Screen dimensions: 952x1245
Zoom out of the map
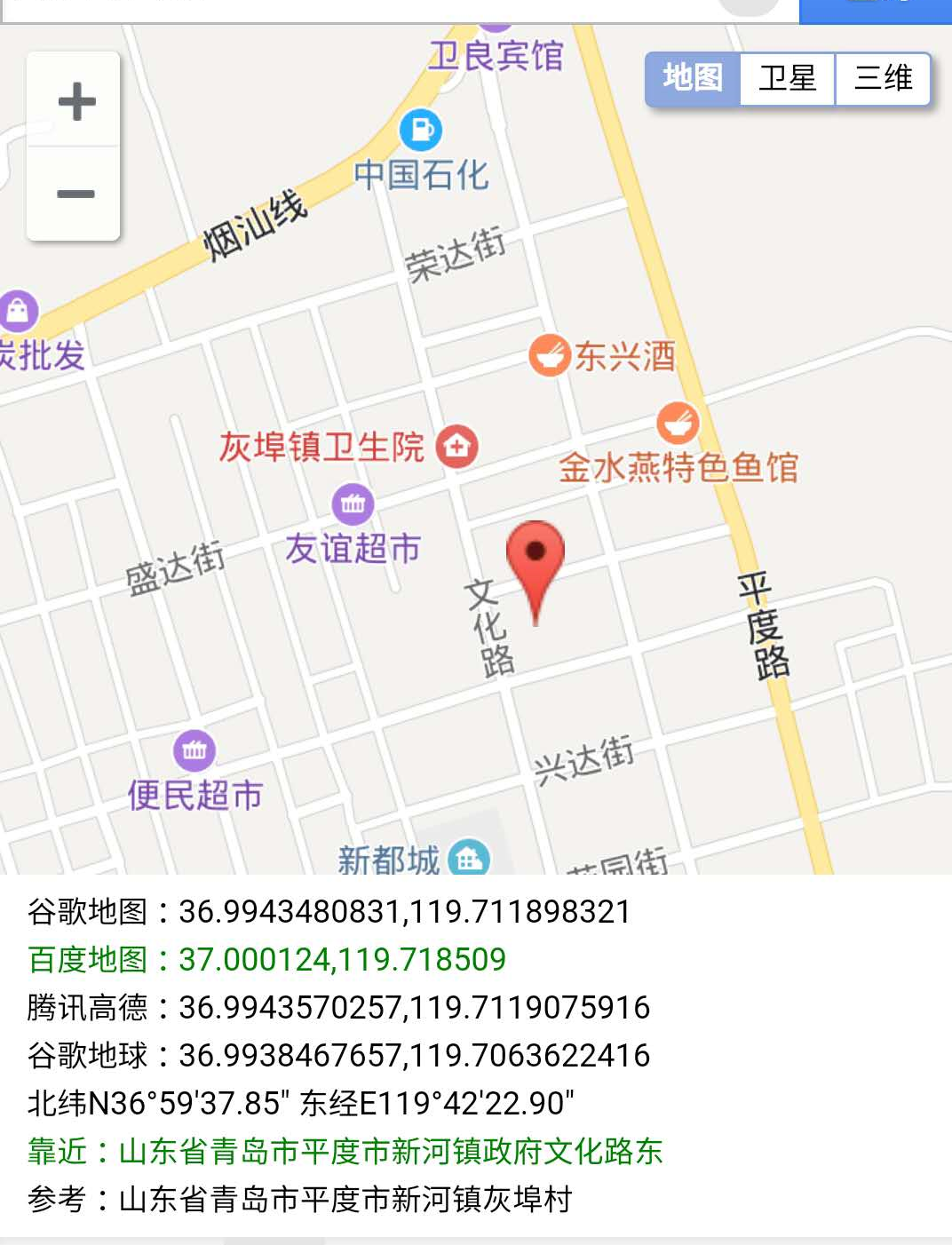[x=75, y=194]
